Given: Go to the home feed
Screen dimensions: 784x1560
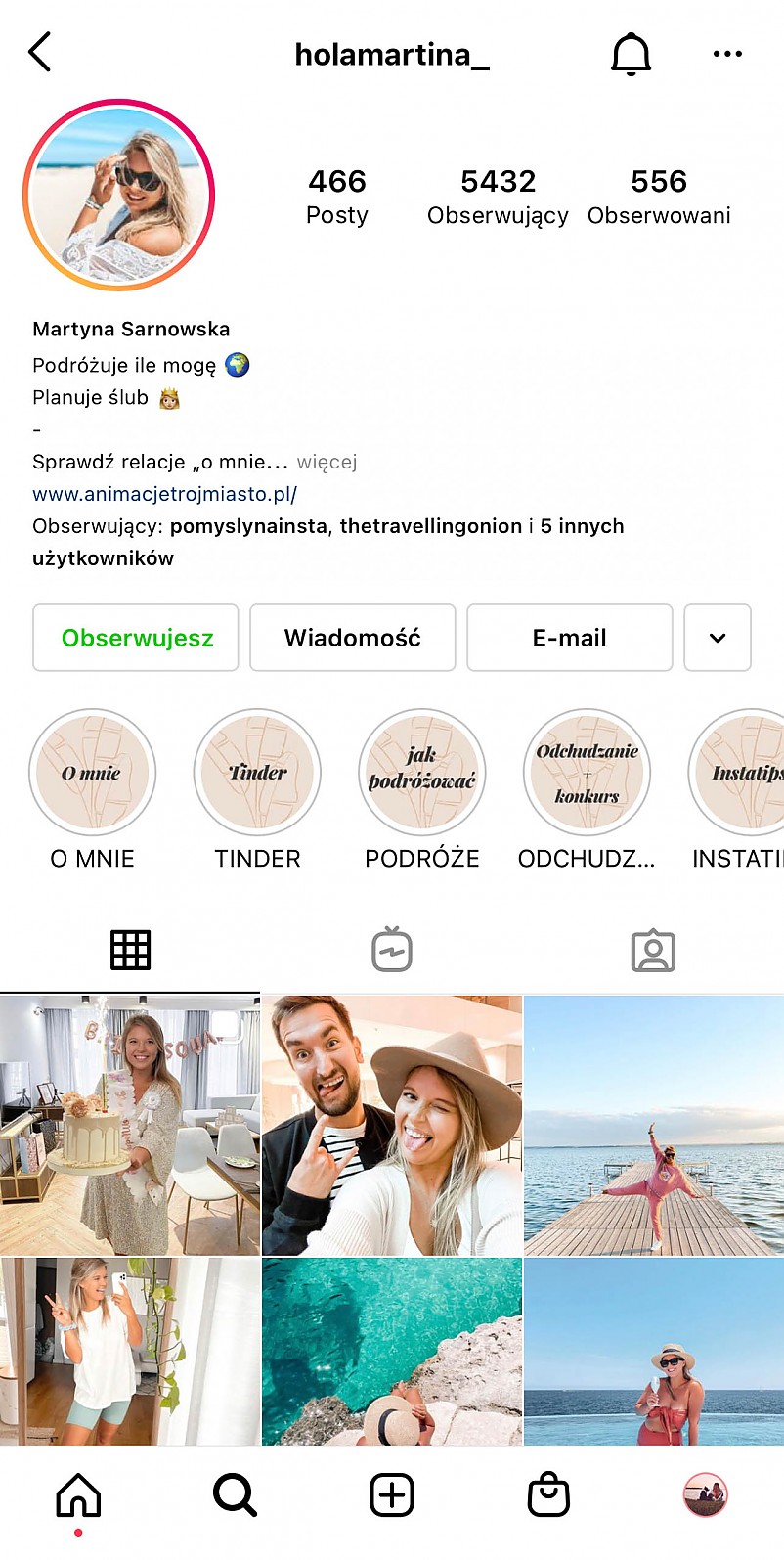Looking at the screenshot, I should point(78,1495).
